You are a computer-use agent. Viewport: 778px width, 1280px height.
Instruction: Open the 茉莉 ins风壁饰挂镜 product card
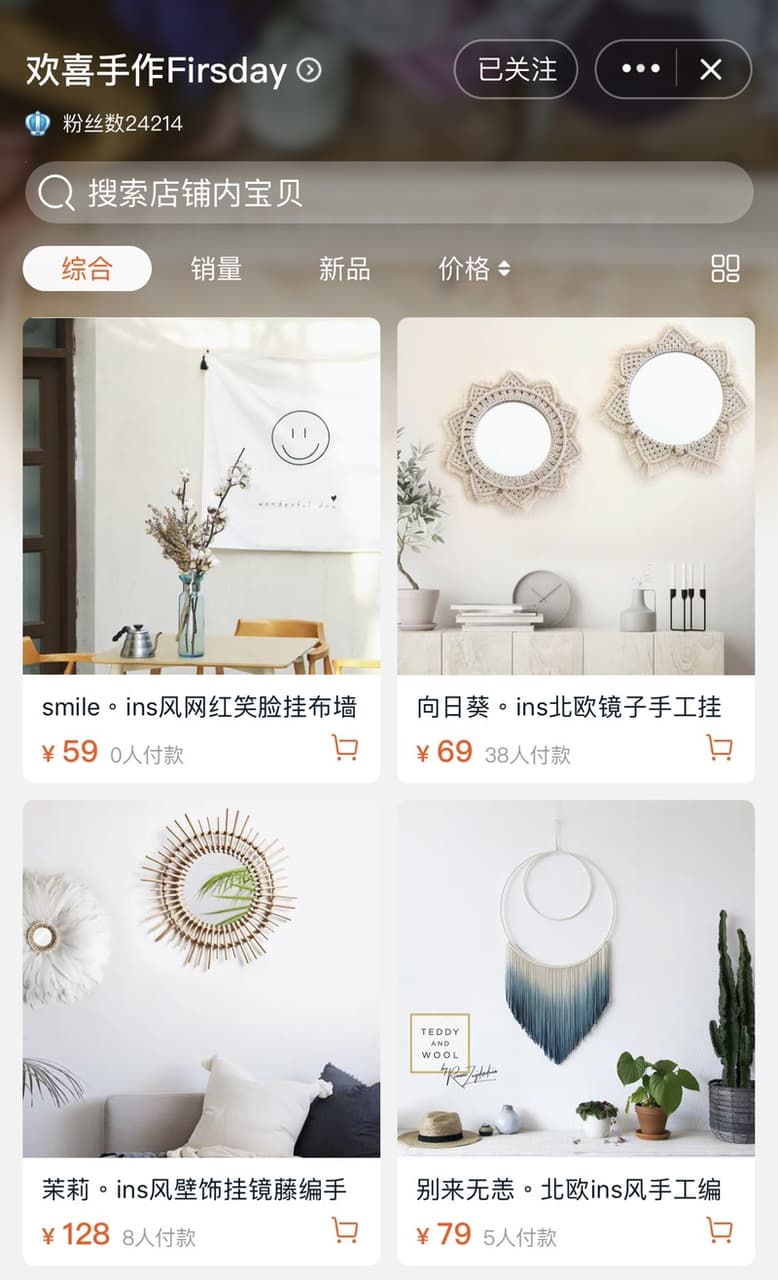coord(201,1032)
